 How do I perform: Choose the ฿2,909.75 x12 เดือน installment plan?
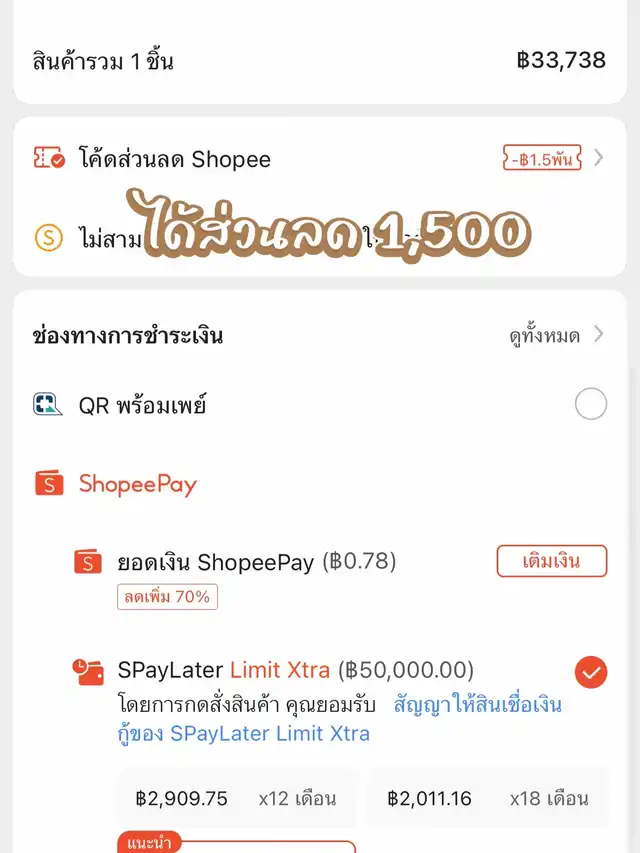(x=236, y=798)
